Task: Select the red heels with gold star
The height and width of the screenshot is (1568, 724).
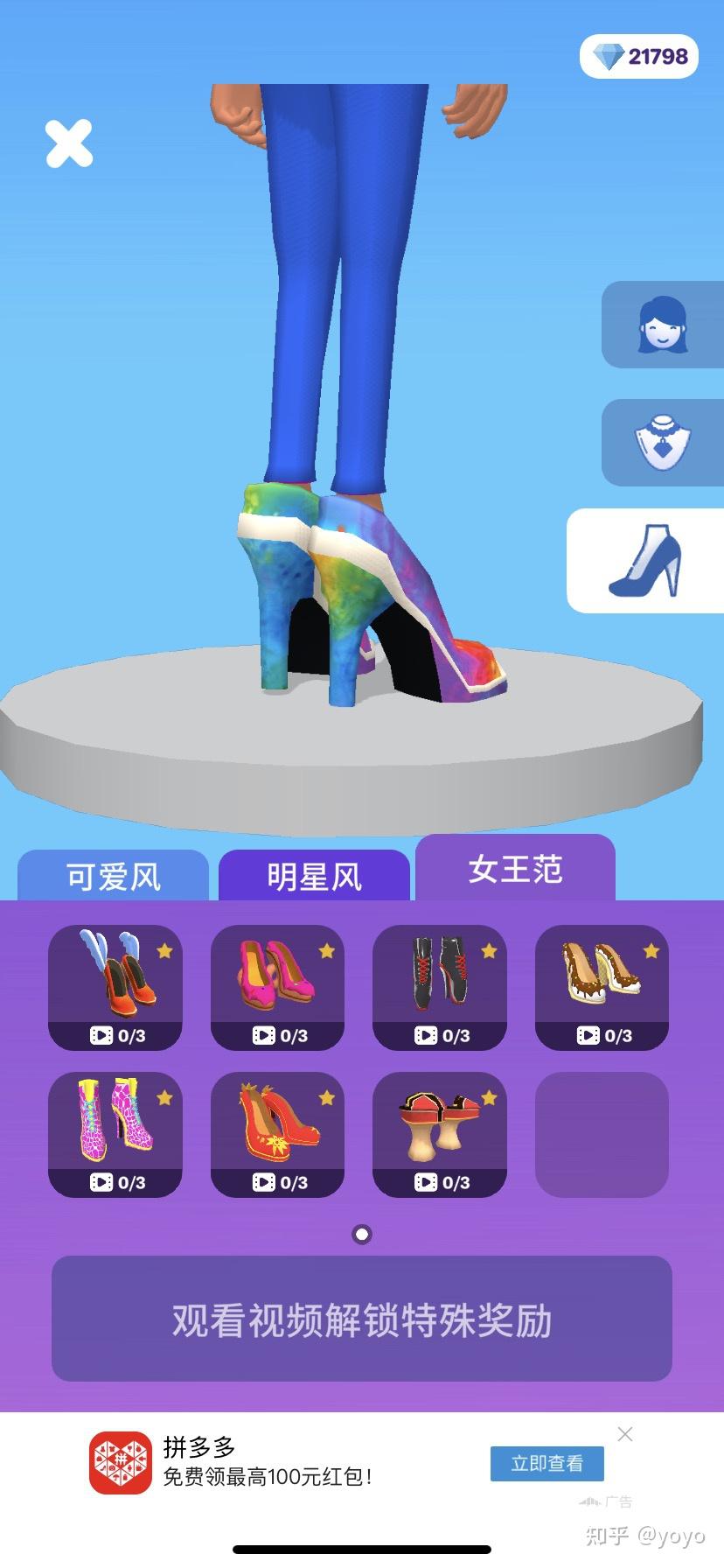Action: [x=277, y=1133]
